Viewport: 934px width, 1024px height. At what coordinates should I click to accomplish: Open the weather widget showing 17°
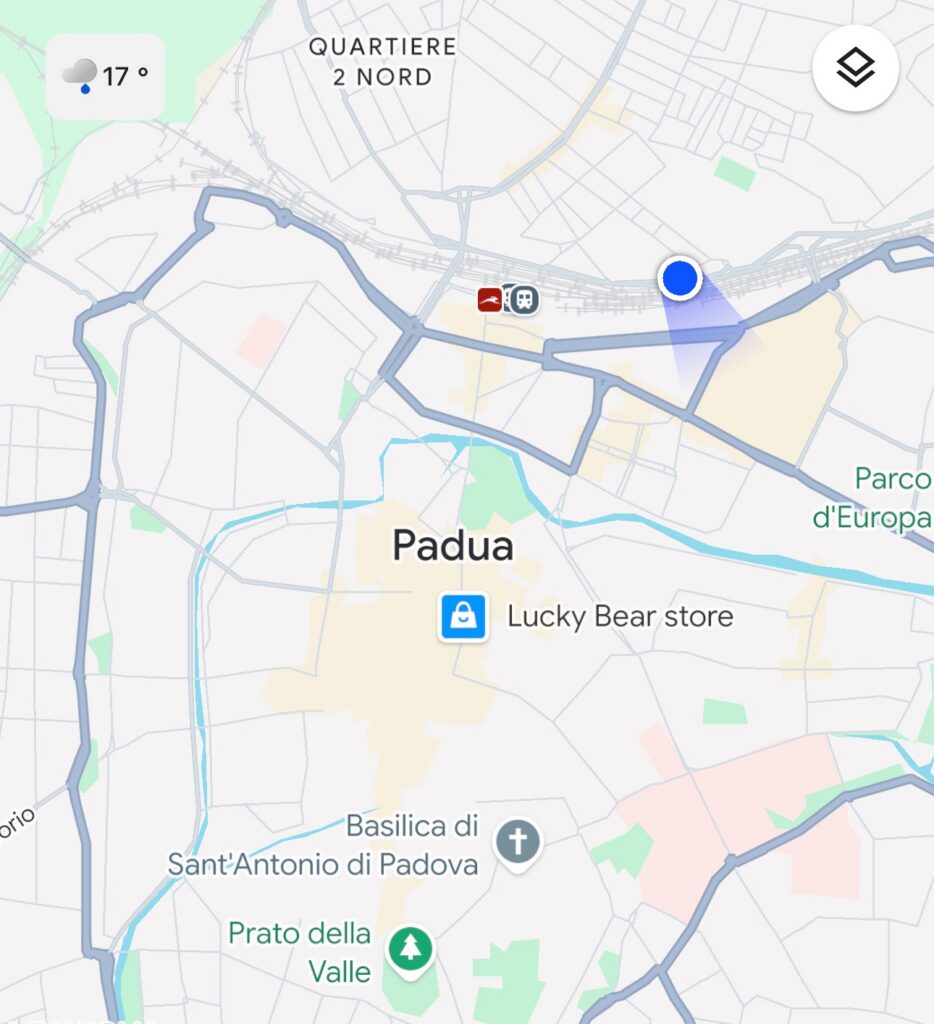pyautogui.click(x=105, y=76)
